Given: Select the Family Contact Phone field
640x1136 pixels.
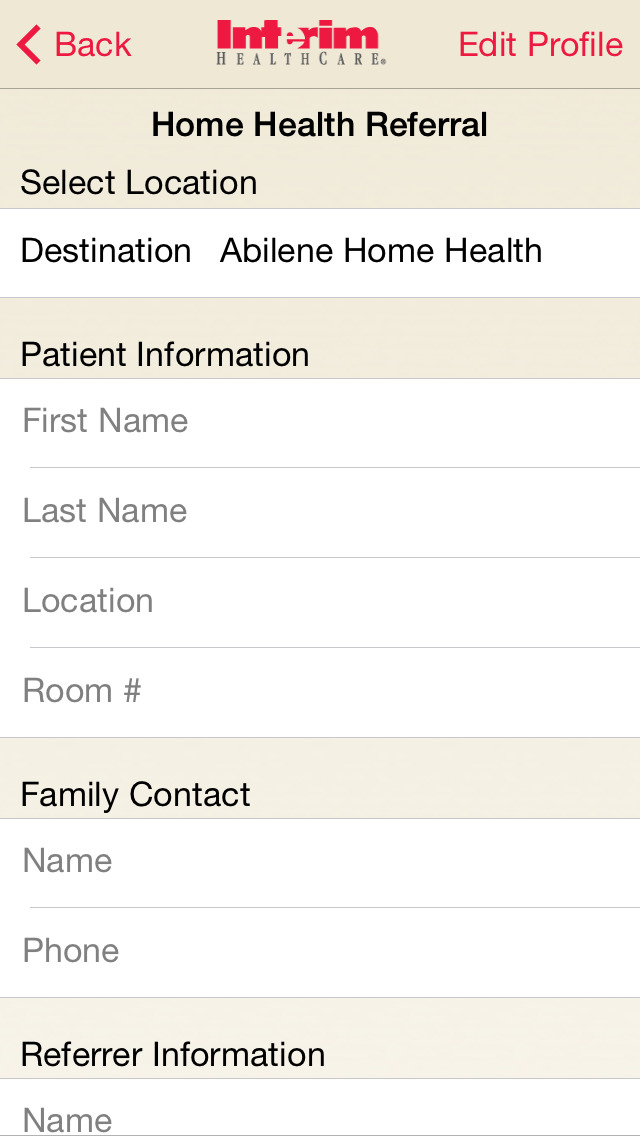Looking at the screenshot, I should (x=320, y=952).
